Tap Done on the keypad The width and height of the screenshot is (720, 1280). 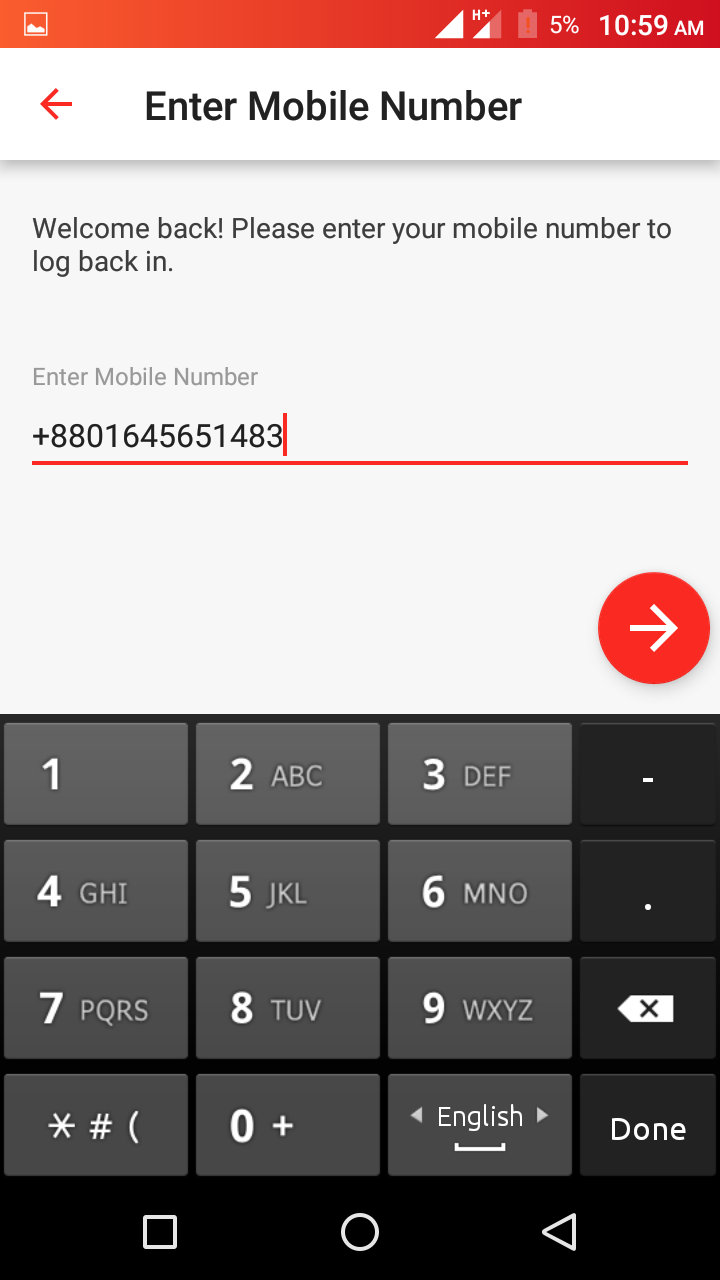point(647,1128)
